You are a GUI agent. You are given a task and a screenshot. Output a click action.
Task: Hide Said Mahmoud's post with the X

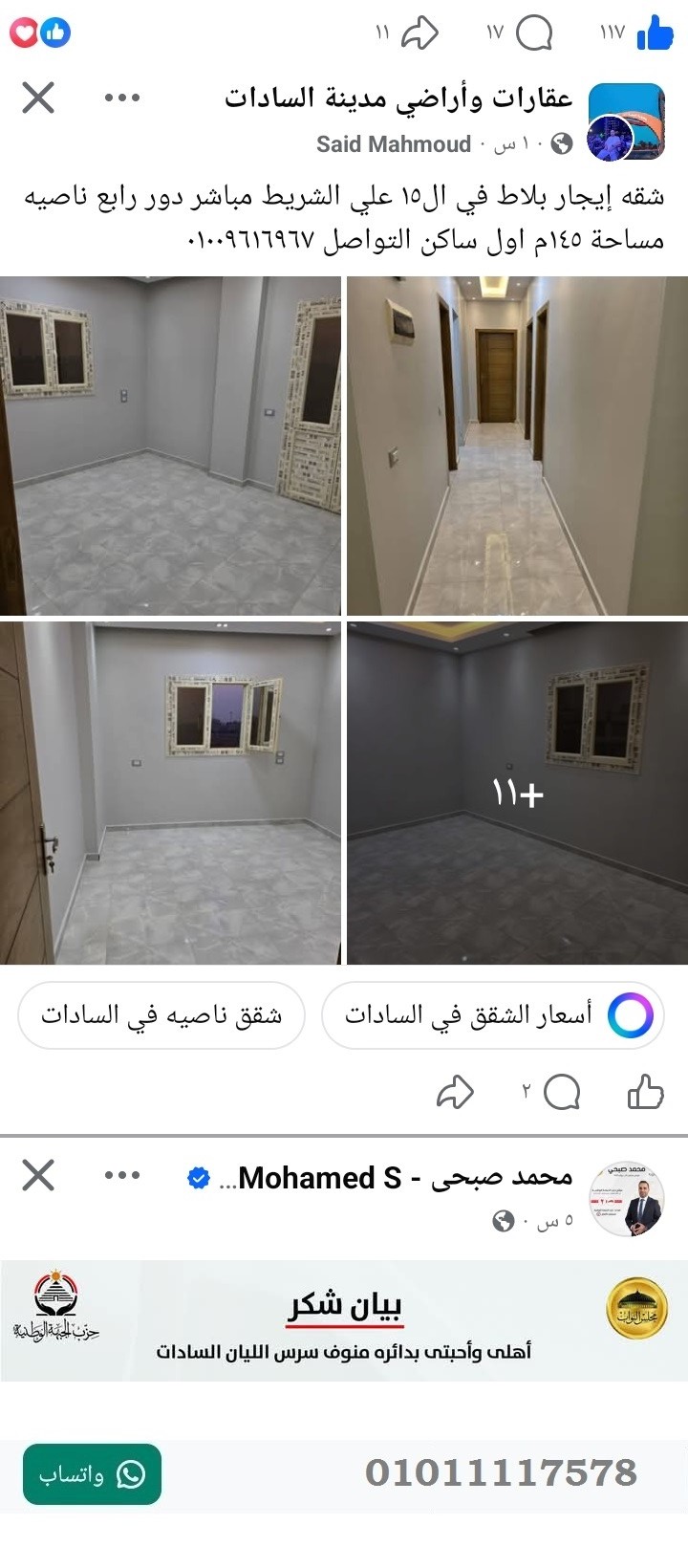[x=36, y=98]
